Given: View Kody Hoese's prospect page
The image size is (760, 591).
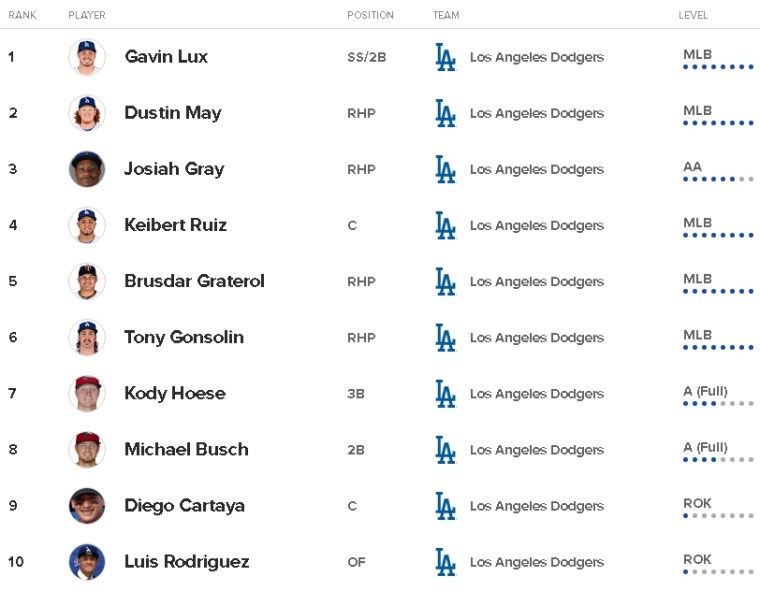Looking at the screenshot, I should [174, 393].
